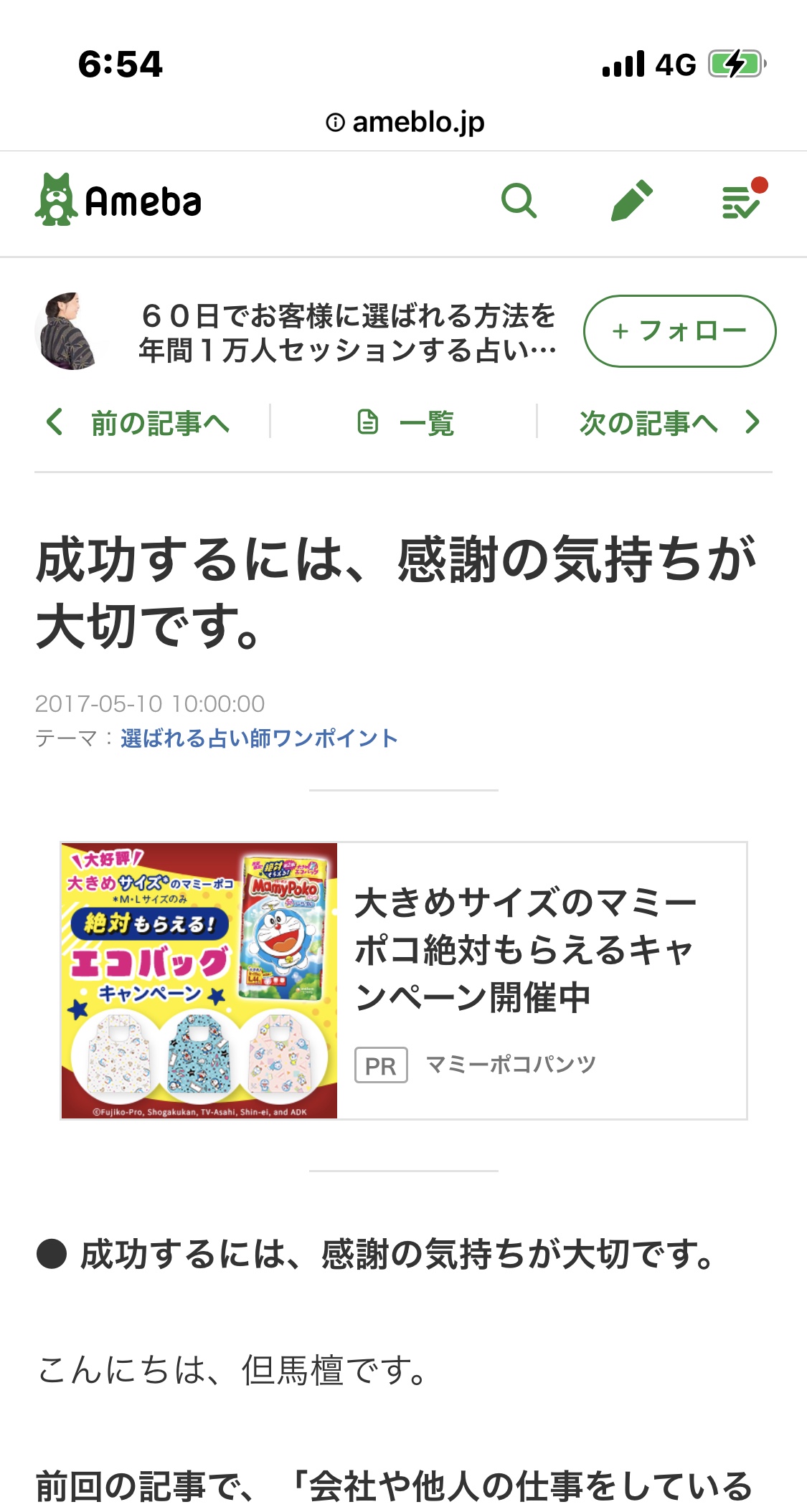Open the blogger's profile picture

click(x=68, y=331)
